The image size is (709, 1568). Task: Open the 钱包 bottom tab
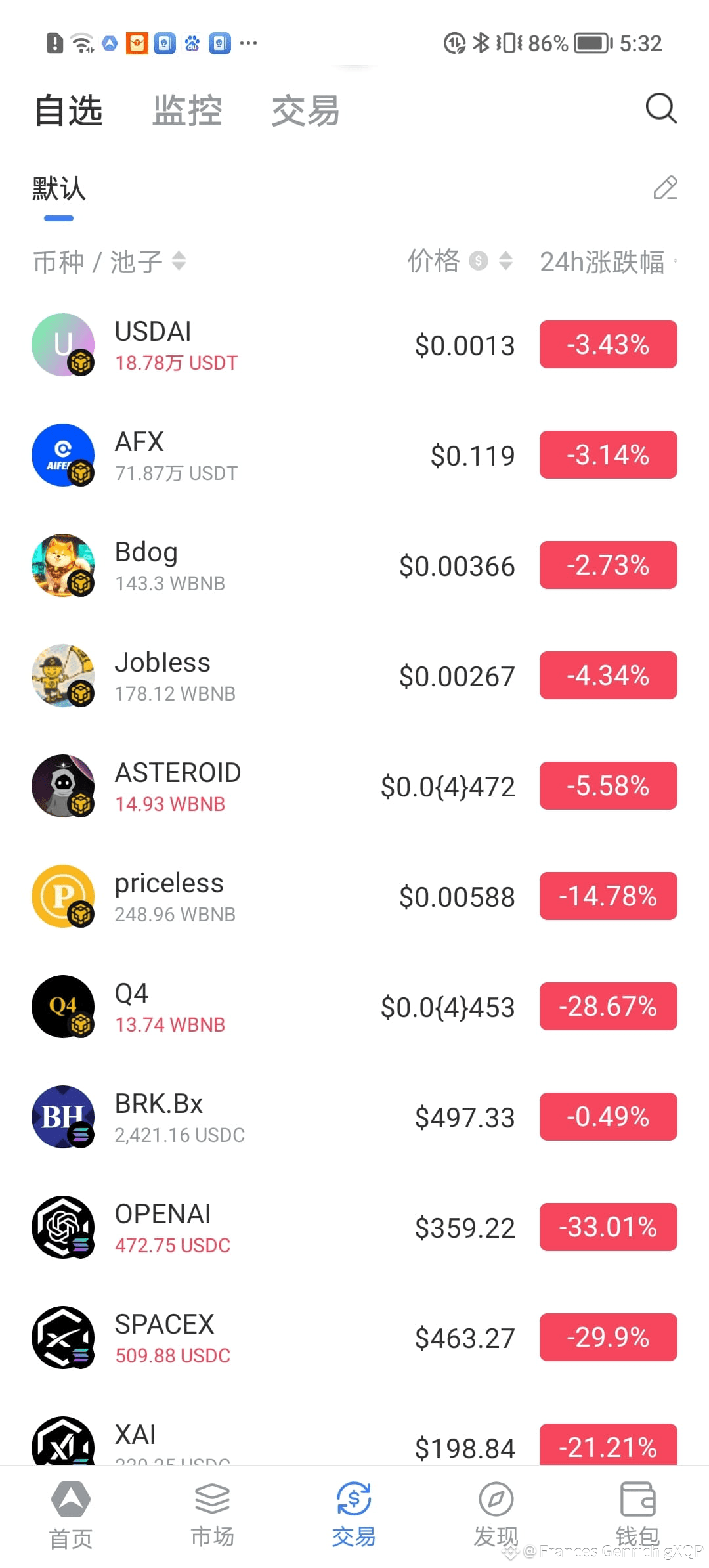coord(637,1514)
